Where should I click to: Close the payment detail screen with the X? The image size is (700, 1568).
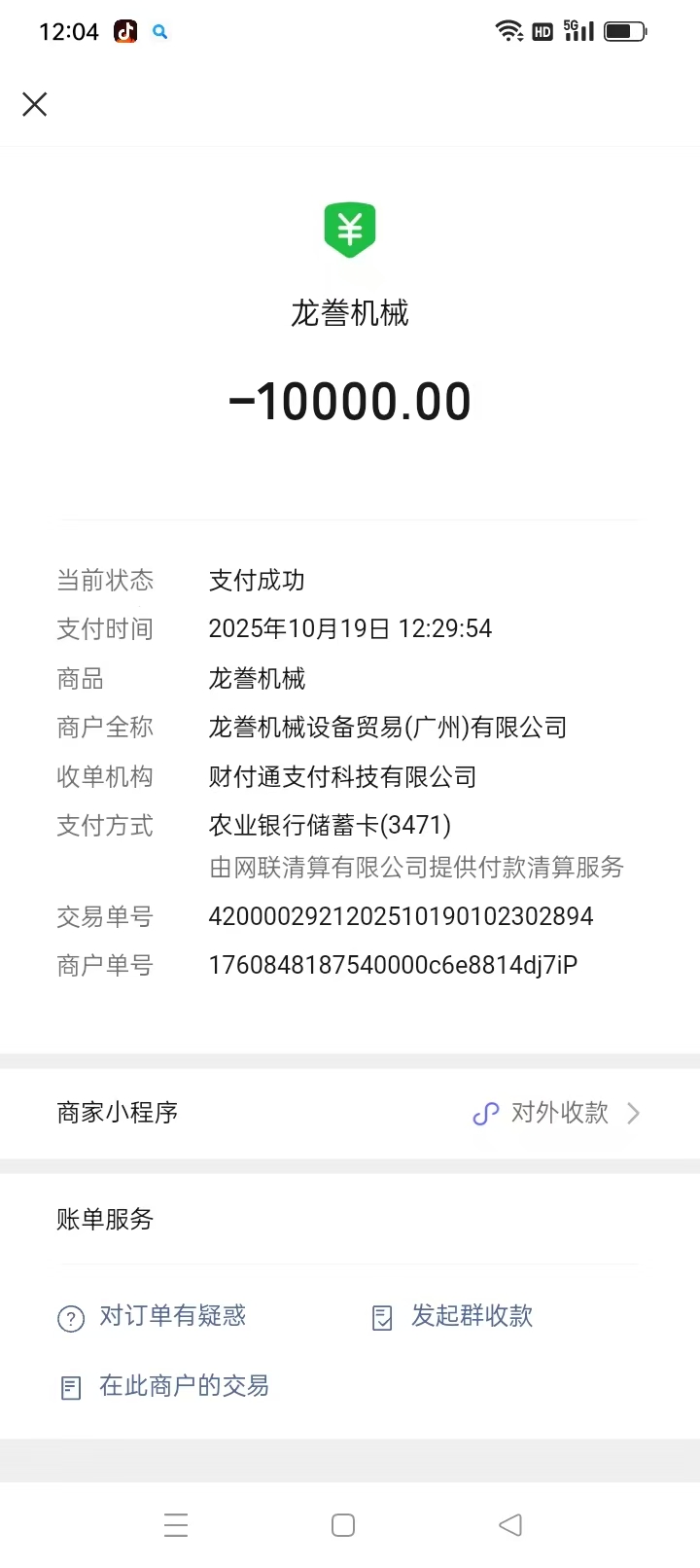pyautogui.click(x=35, y=104)
